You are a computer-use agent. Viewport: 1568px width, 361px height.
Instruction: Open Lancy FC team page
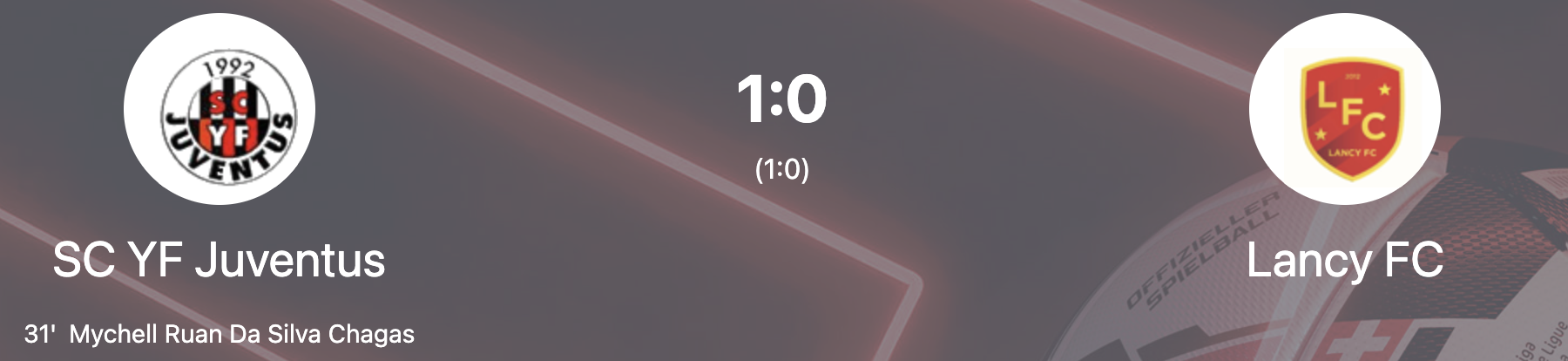[1344, 260]
